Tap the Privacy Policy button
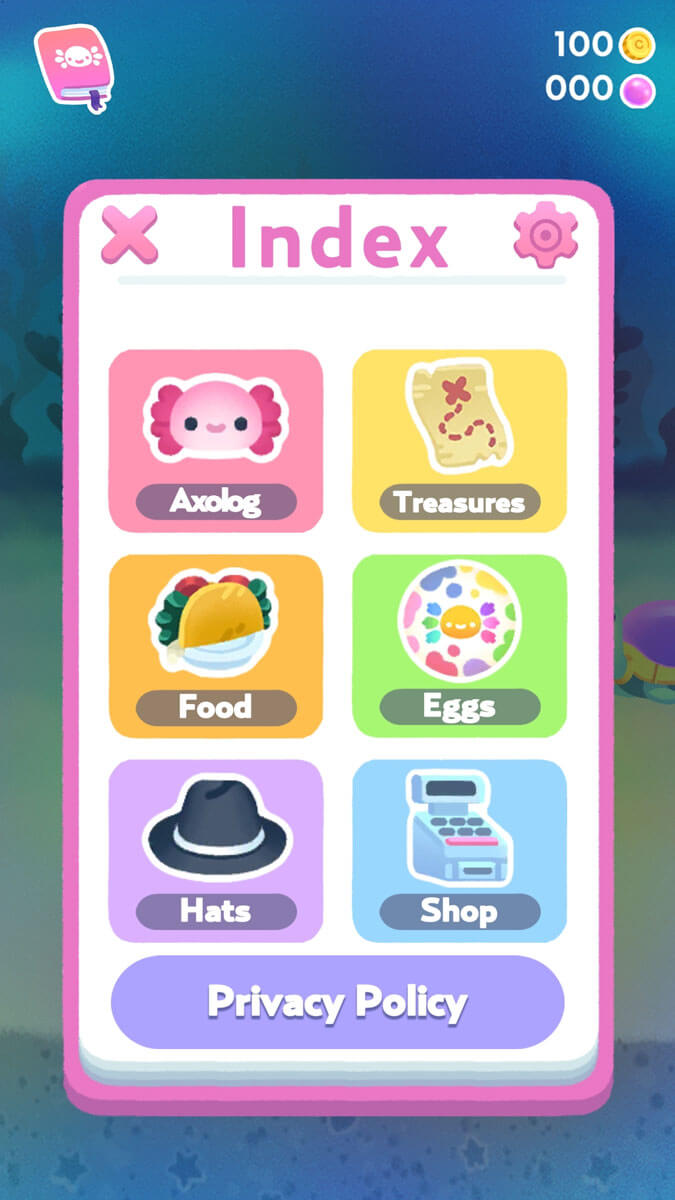Screen dimensions: 675x1200 pyautogui.click(x=337, y=1002)
